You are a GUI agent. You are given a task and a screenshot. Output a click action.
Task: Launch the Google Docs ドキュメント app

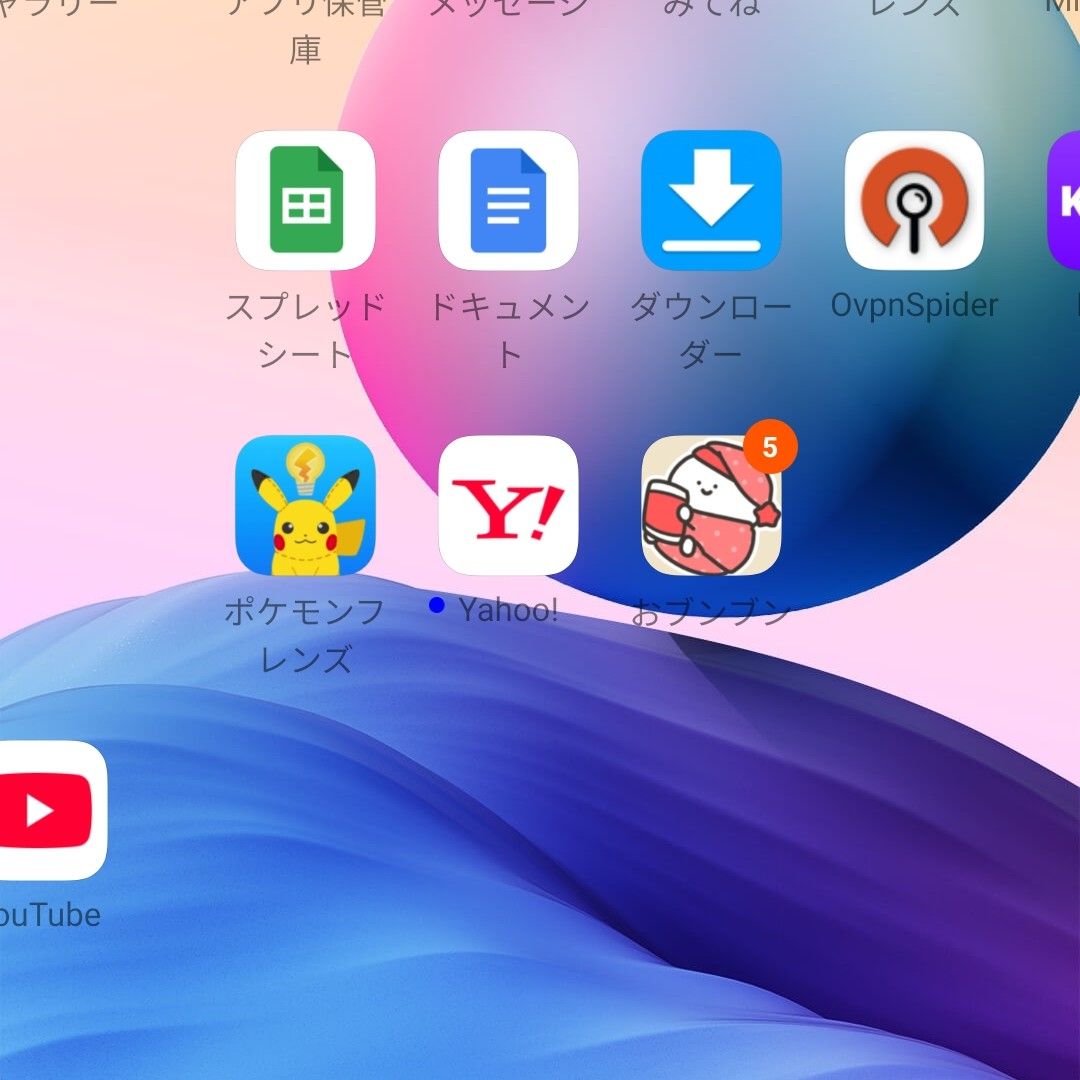[x=508, y=200]
